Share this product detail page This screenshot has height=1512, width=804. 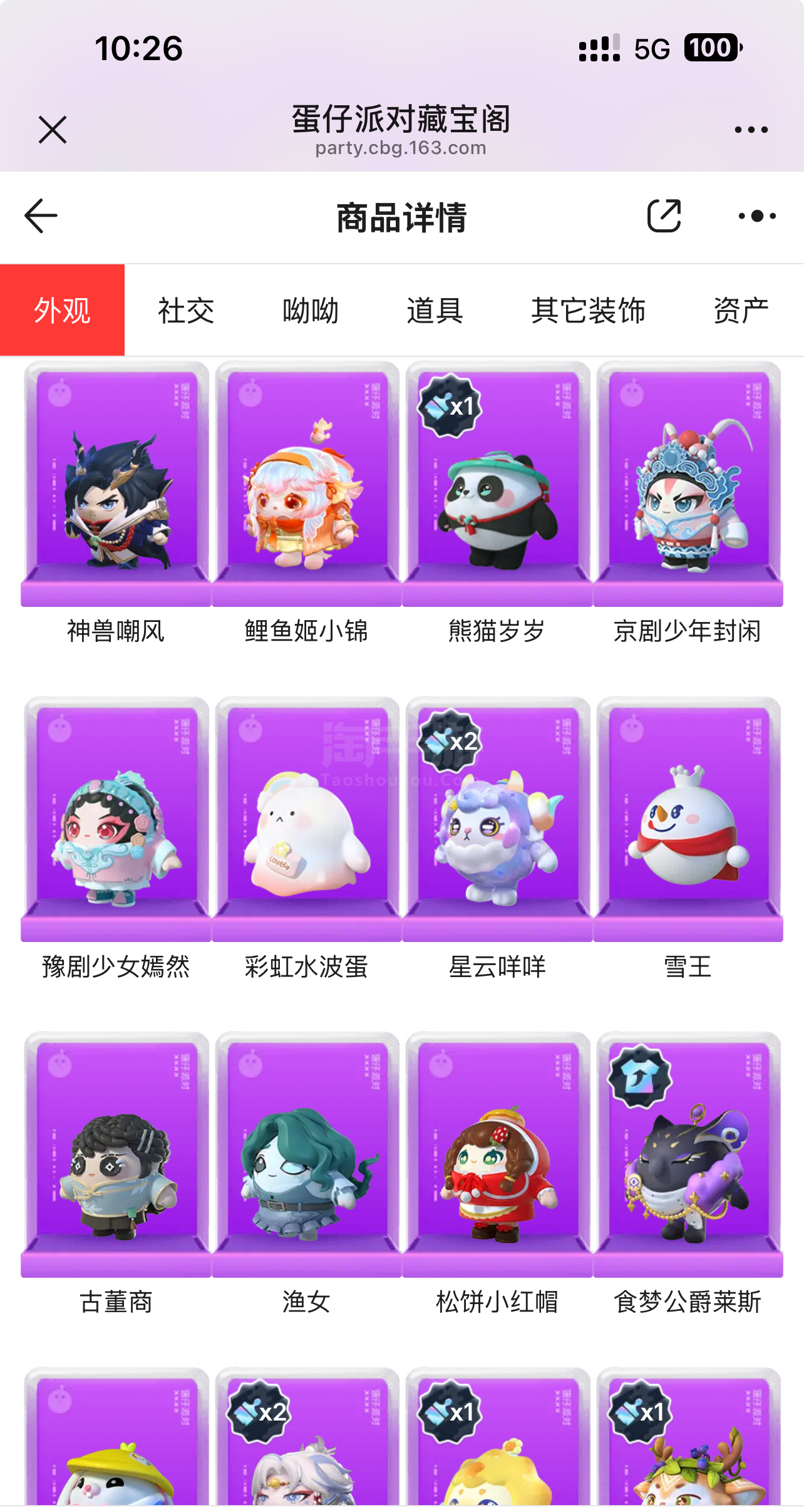tap(664, 216)
